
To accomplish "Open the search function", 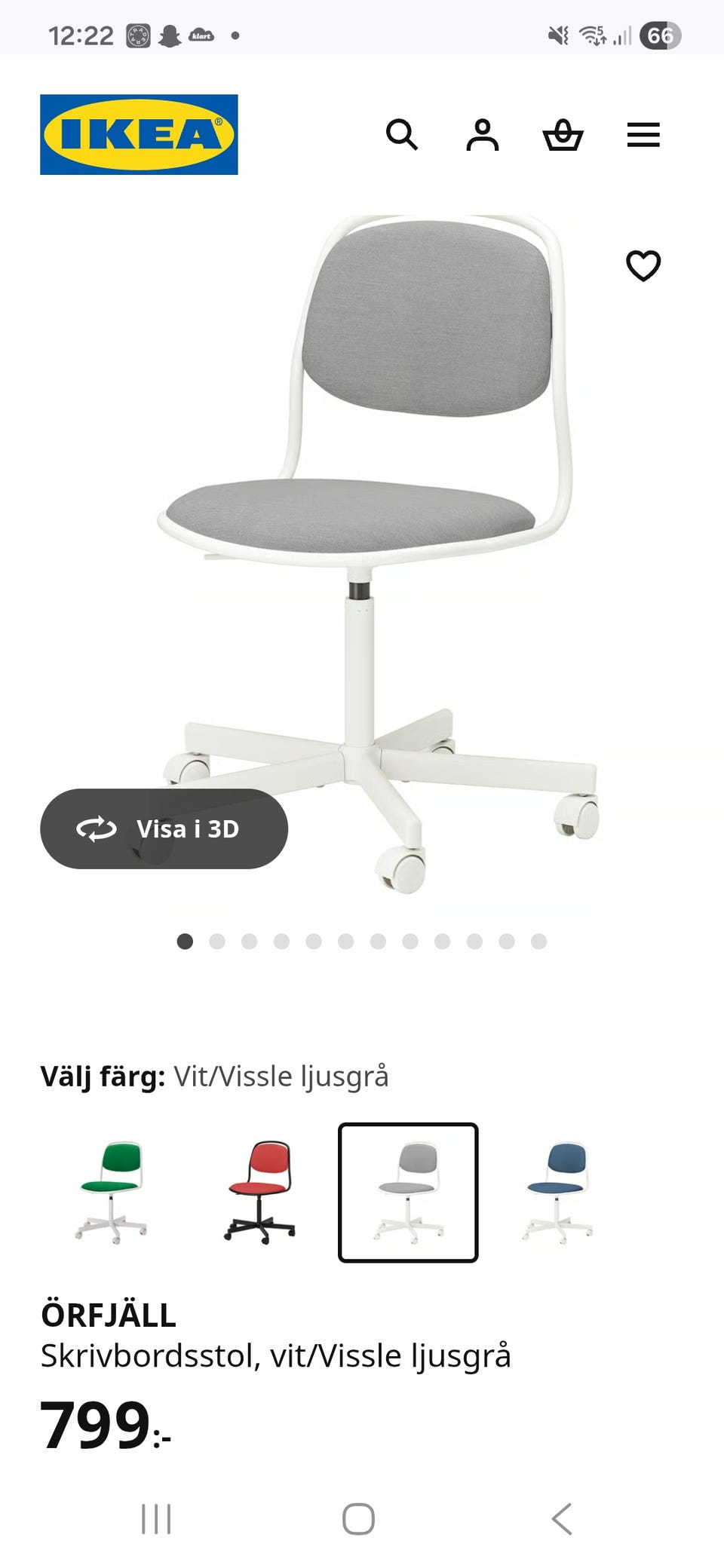I will click(403, 136).
